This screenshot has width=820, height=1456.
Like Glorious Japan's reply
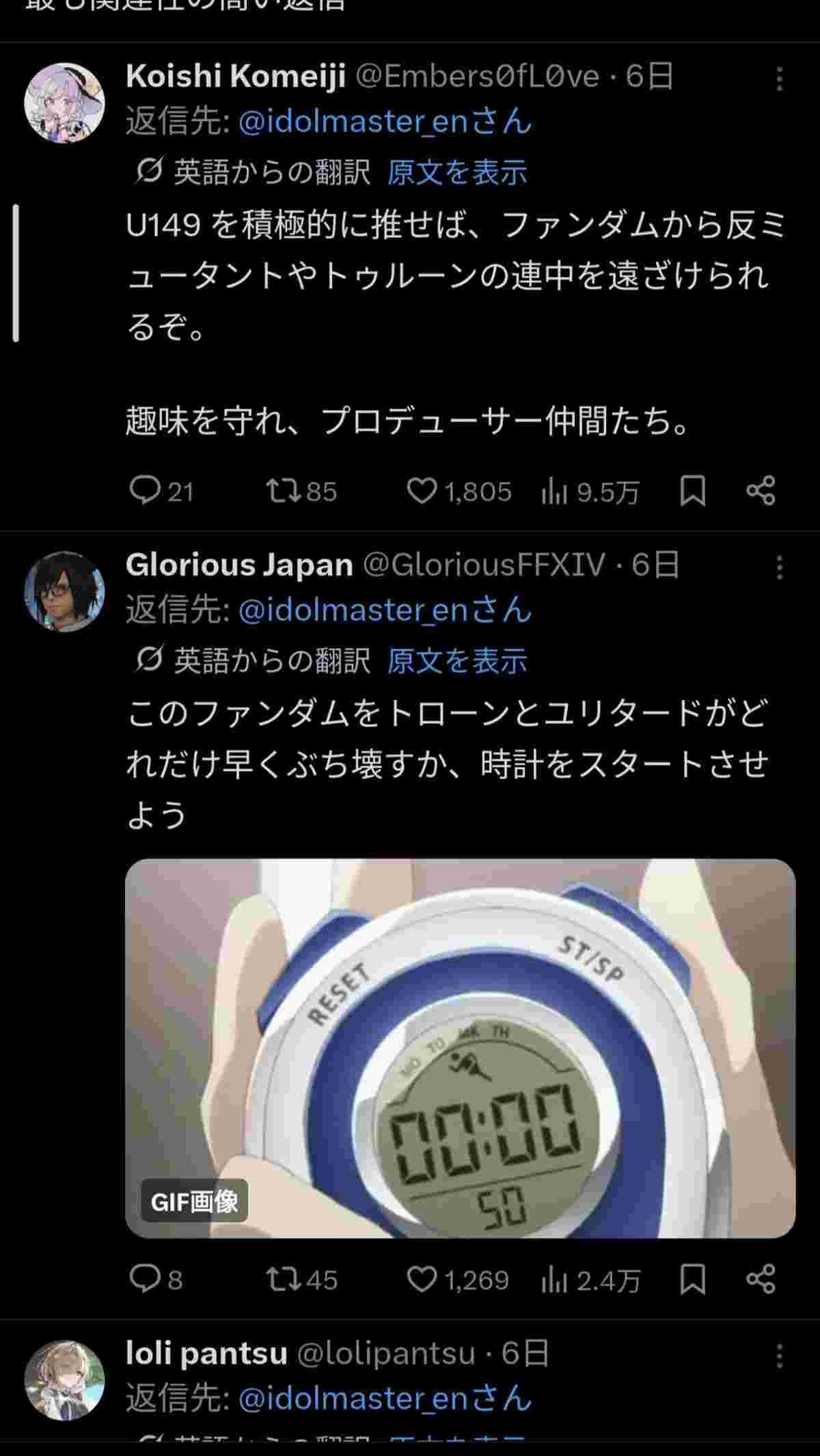[422, 1279]
